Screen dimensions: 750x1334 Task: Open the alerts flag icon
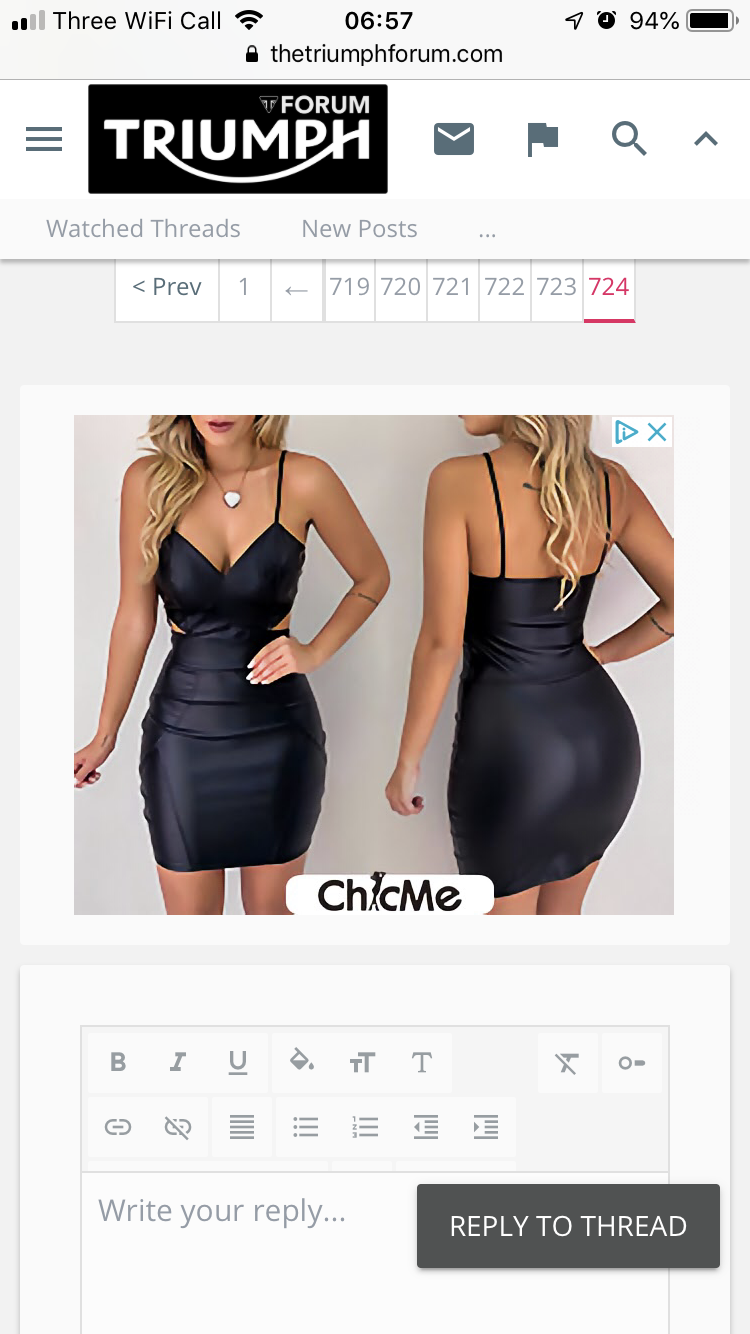click(x=542, y=139)
